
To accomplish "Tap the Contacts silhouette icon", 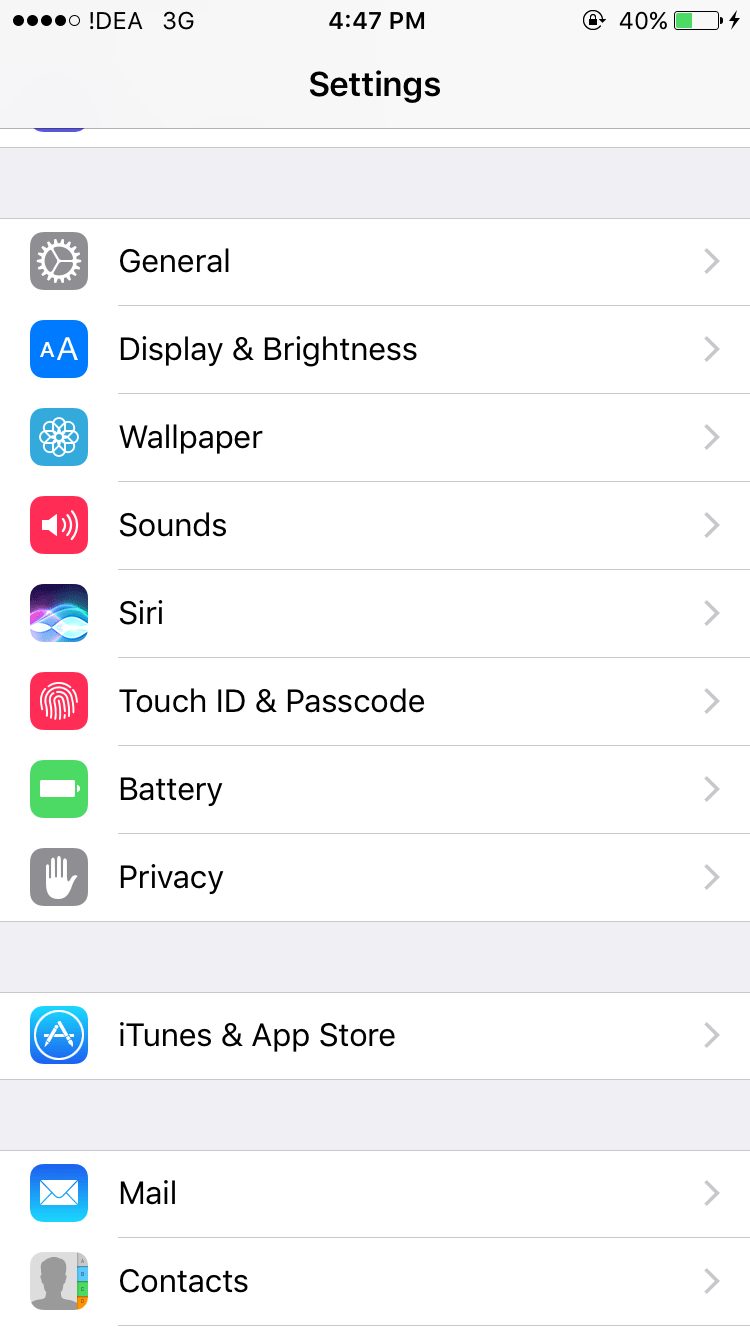I will pyautogui.click(x=59, y=1281).
